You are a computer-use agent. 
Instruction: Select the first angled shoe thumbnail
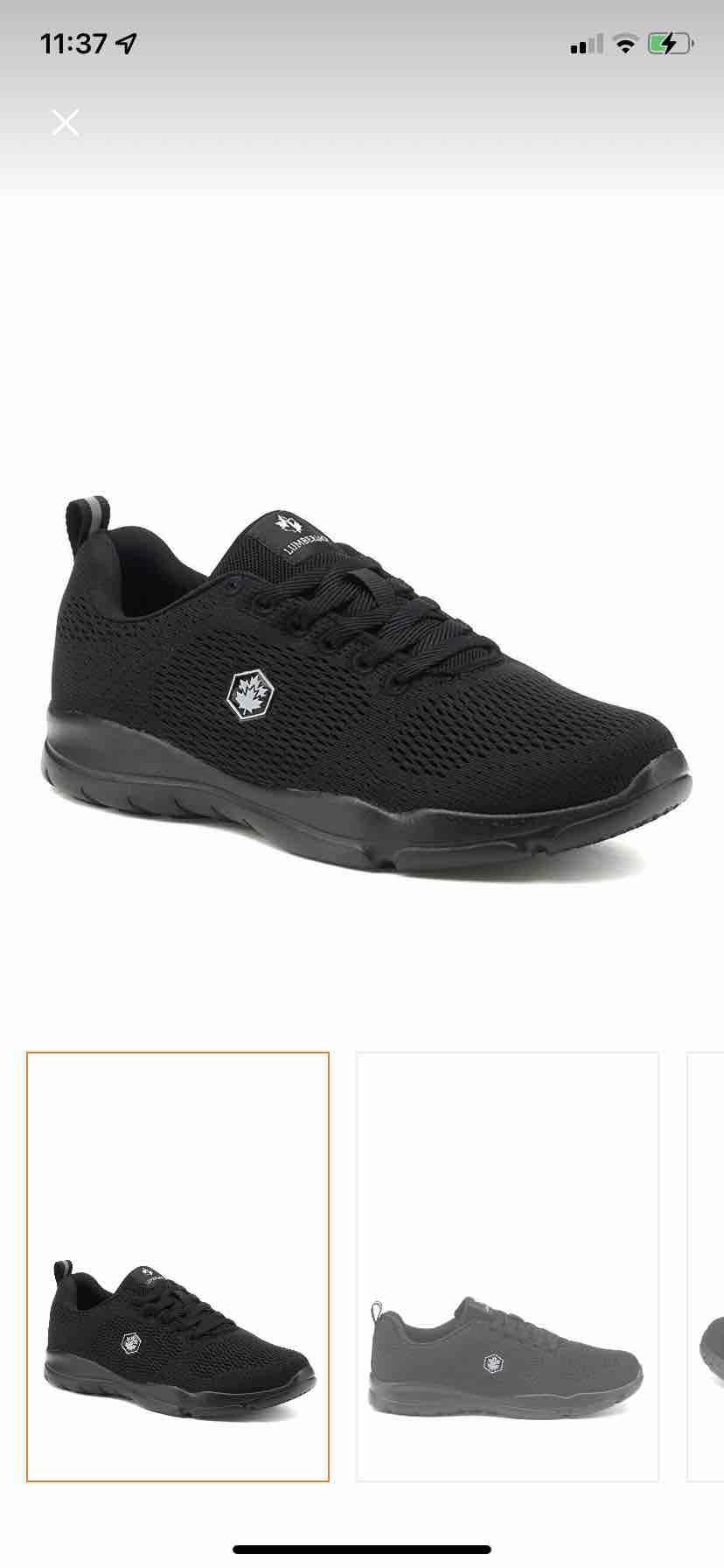(178, 1266)
